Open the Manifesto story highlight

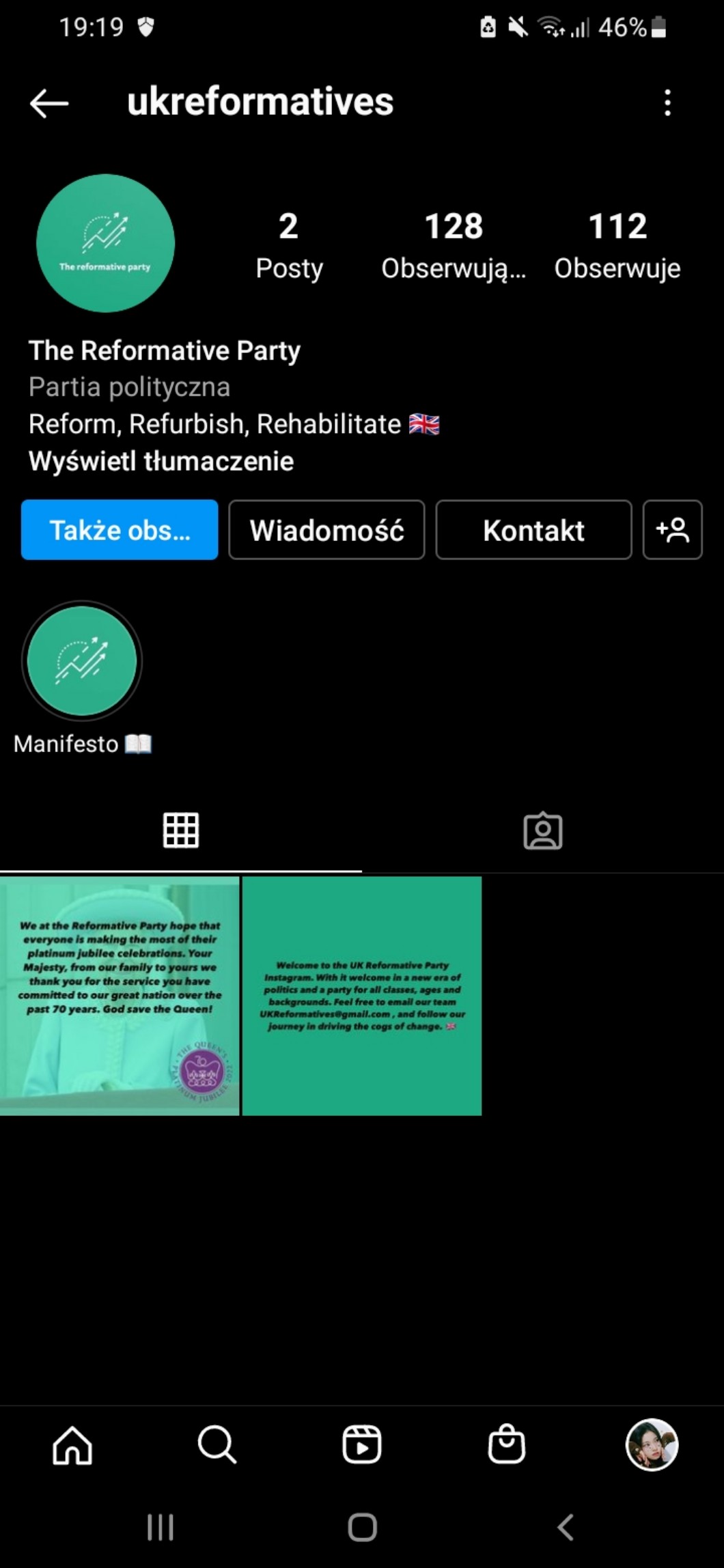click(82, 661)
